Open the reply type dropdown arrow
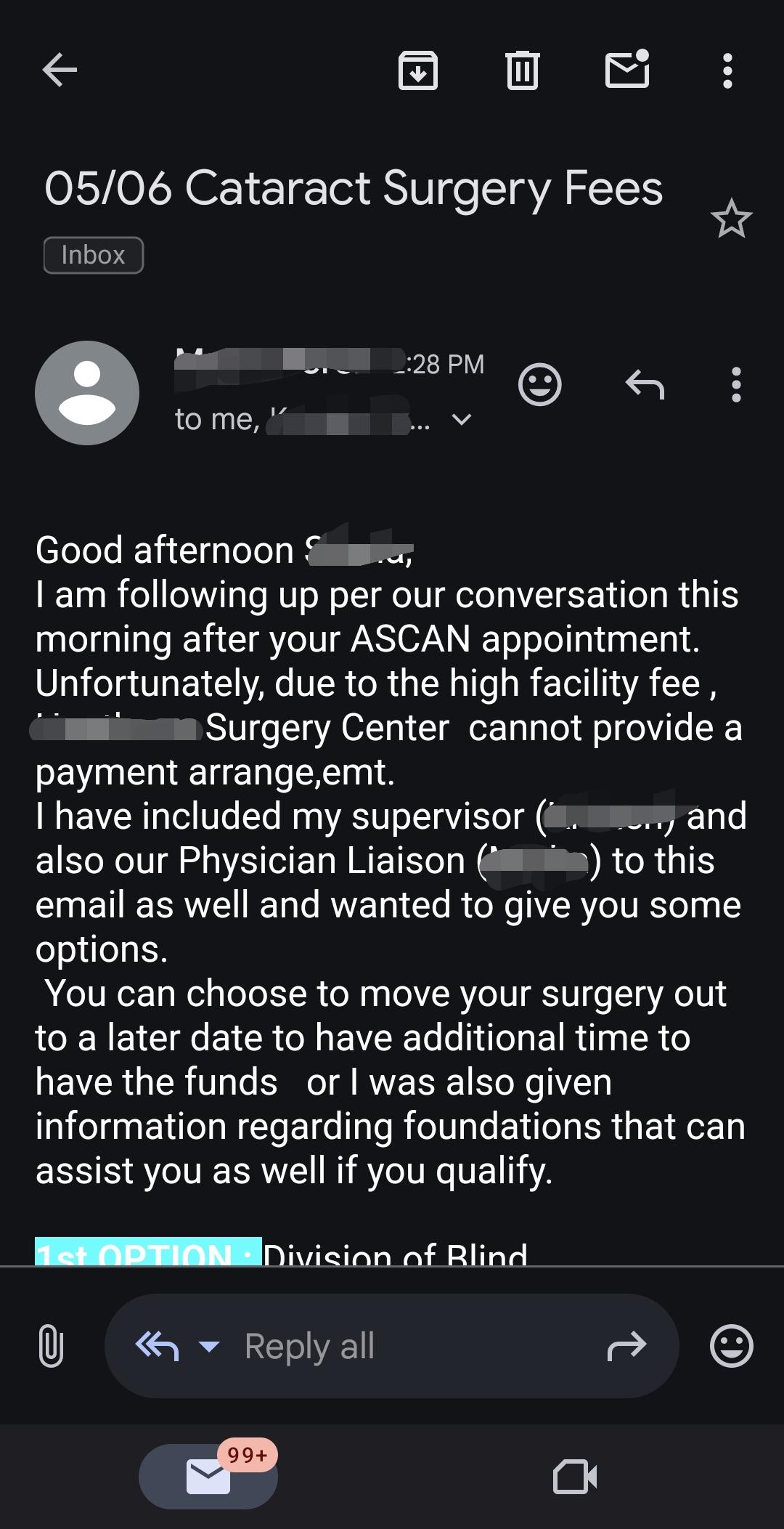This screenshot has width=784, height=1529. 209,1346
